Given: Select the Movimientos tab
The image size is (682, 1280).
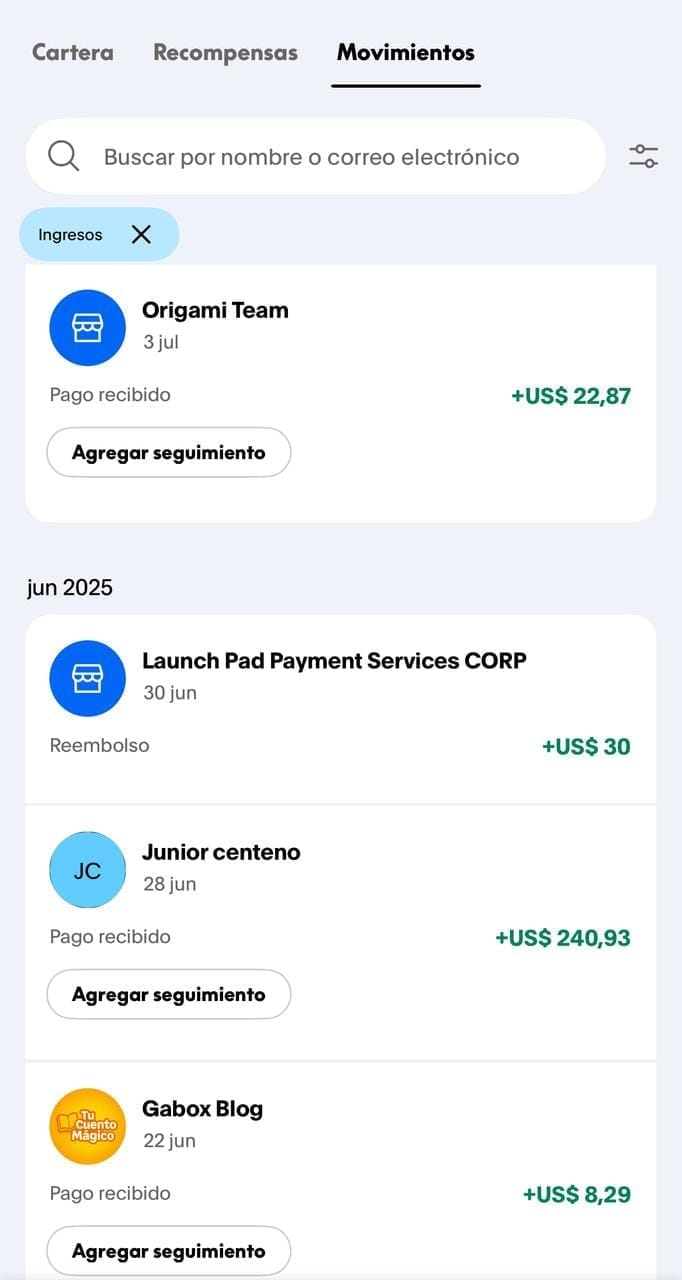Looking at the screenshot, I should click(405, 52).
